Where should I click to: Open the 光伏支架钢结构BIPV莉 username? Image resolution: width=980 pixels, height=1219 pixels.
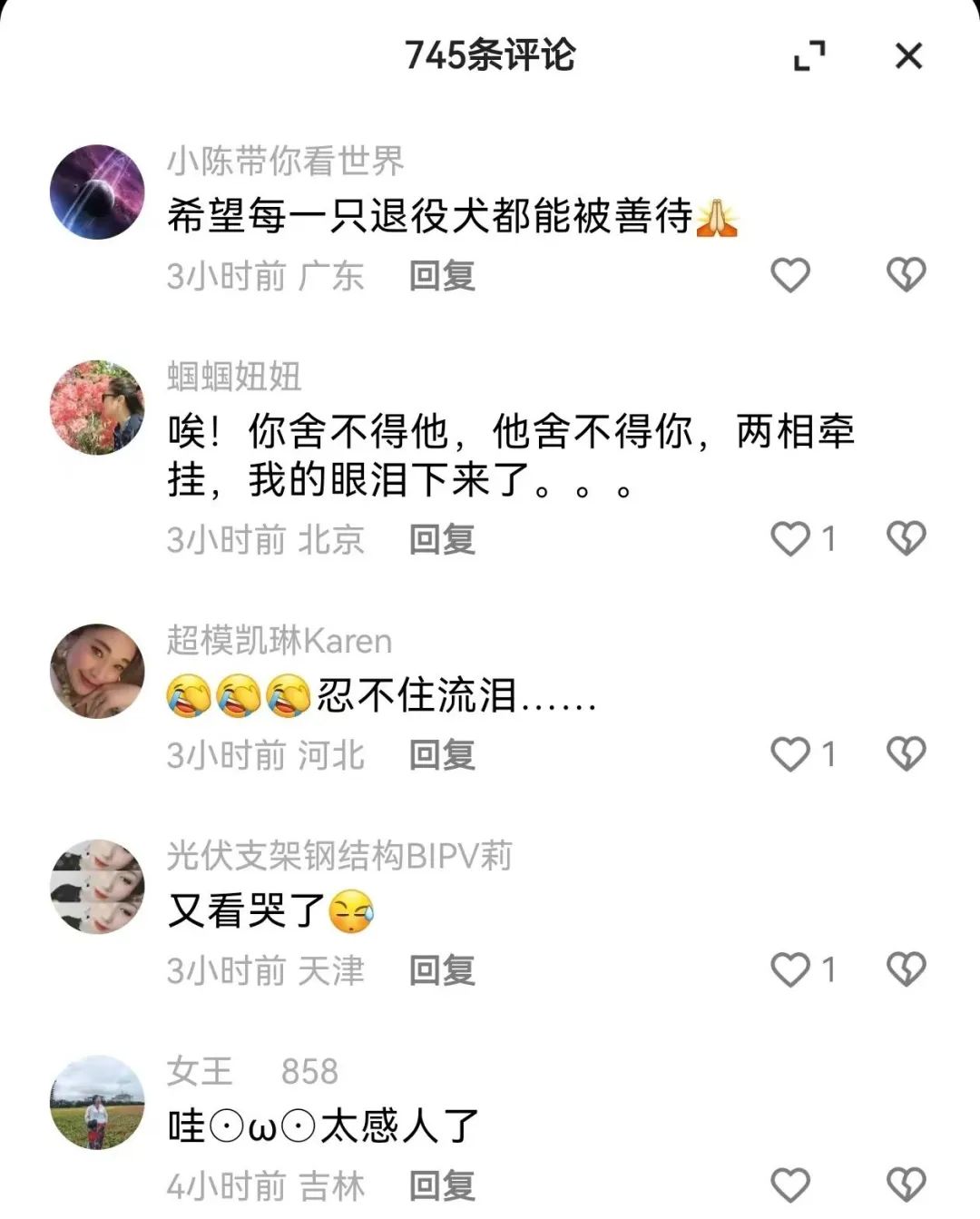339,856
